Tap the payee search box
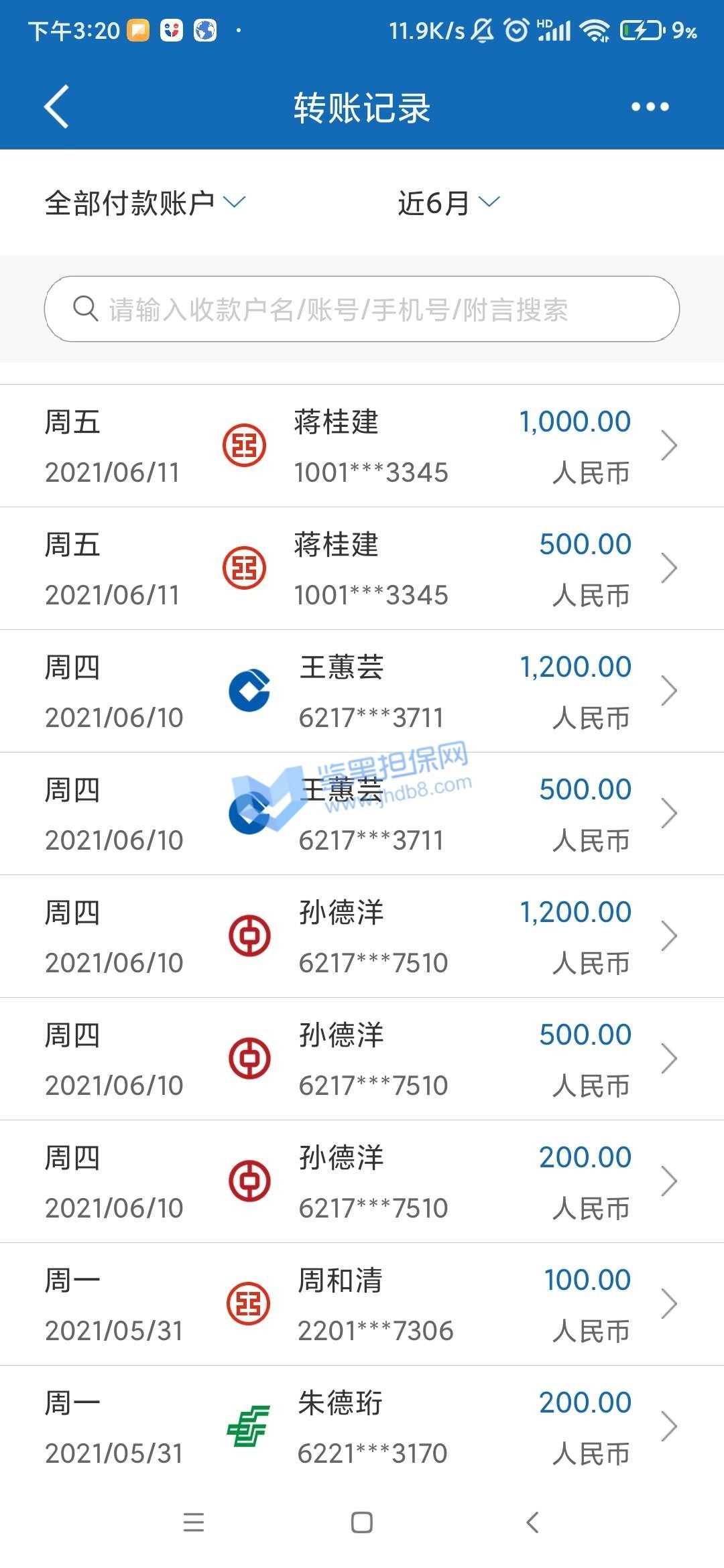This screenshot has height=1568, width=724. [x=362, y=309]
